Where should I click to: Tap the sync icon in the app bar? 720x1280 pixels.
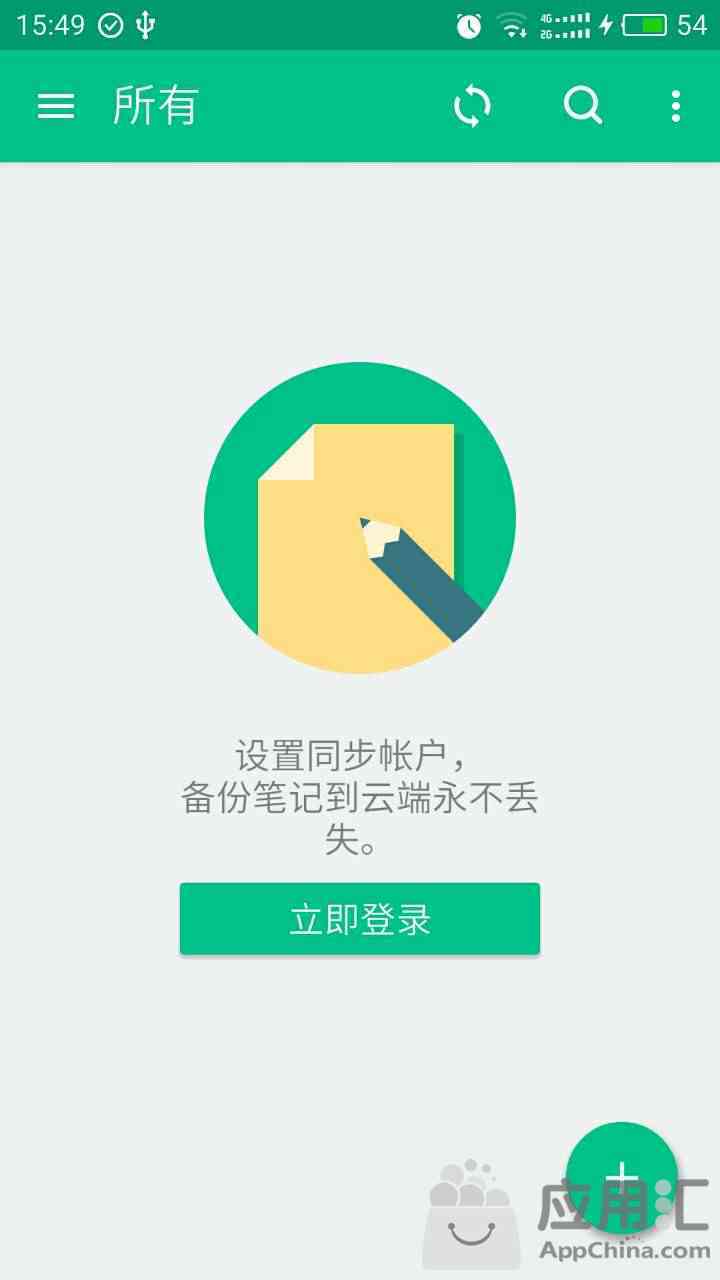(x=472, y=106)
